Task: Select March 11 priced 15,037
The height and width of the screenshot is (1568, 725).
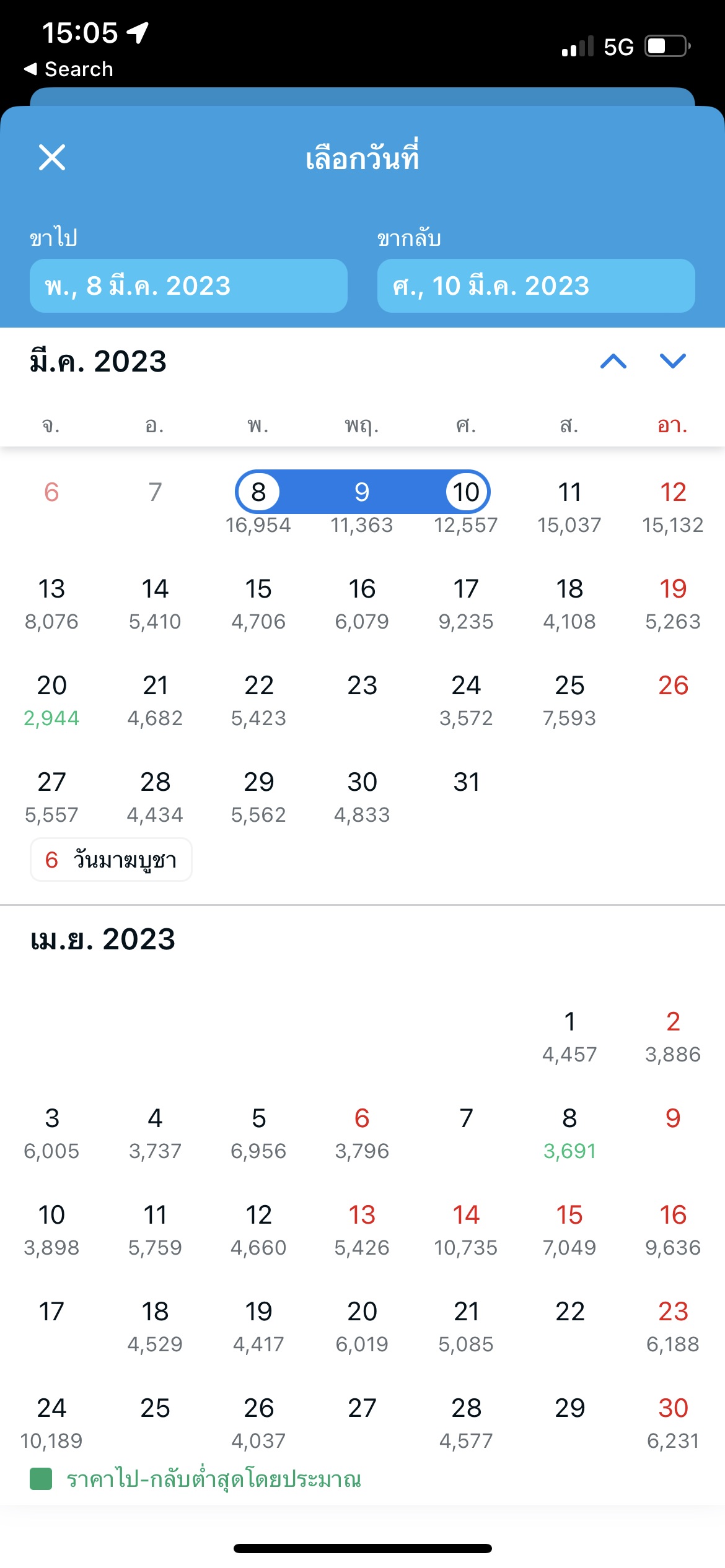Action: pos(569,506)
